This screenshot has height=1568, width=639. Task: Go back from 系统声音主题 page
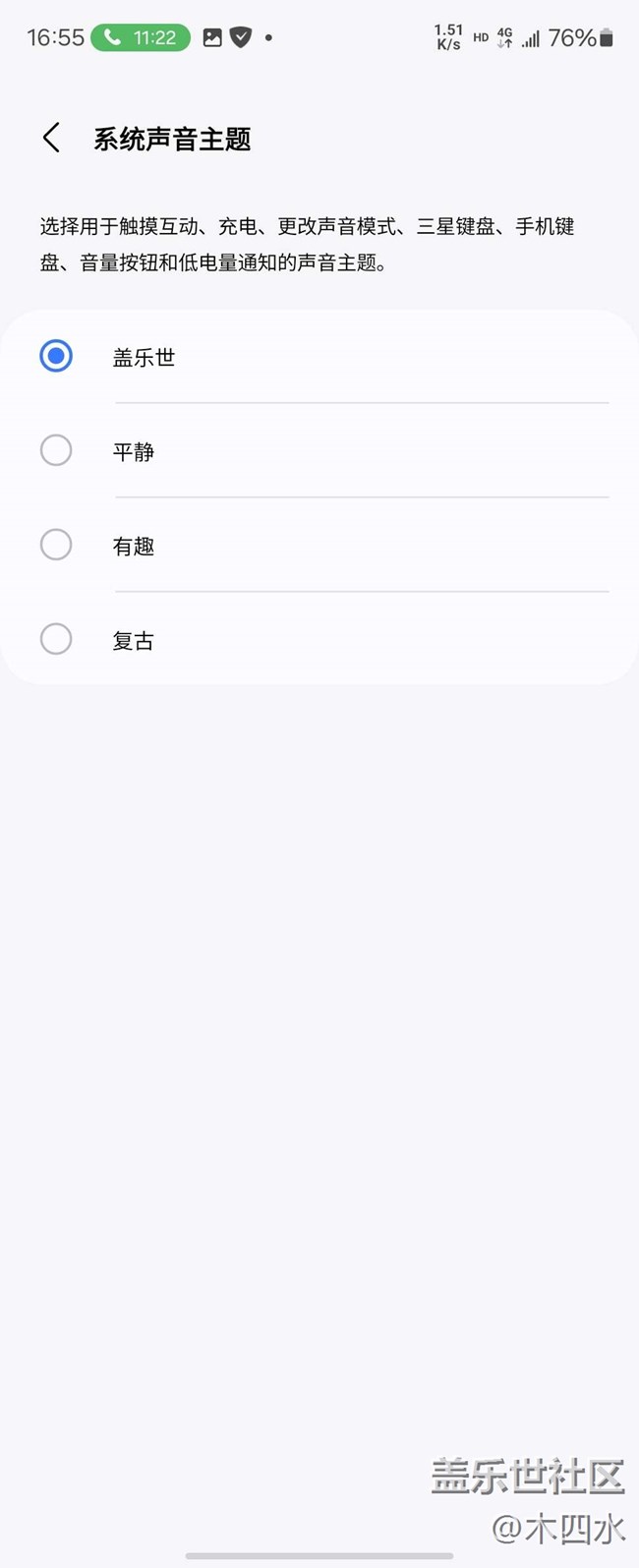(52, 139)
